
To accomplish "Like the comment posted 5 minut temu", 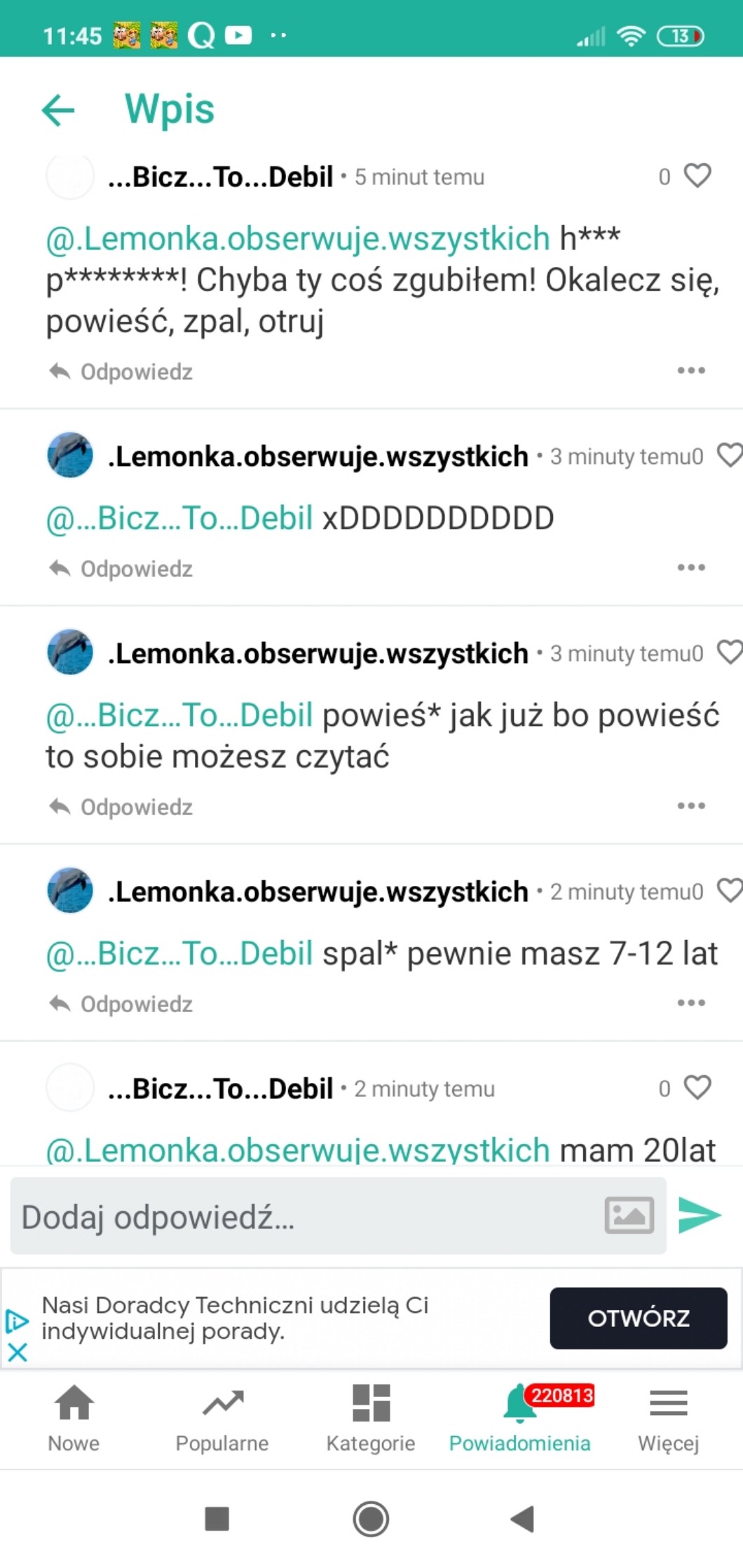I will 697,176.
